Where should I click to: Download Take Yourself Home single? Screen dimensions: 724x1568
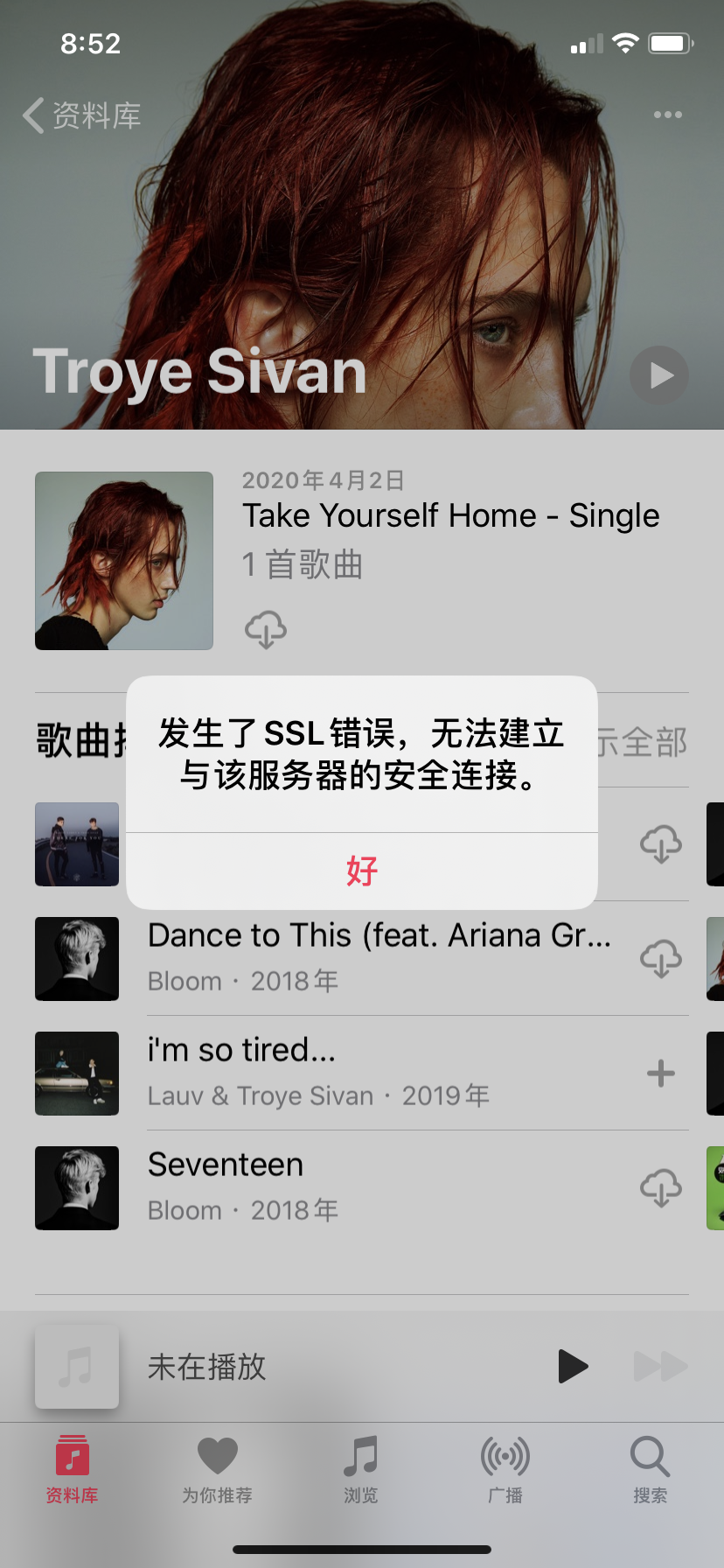click(x=266, y=629)
